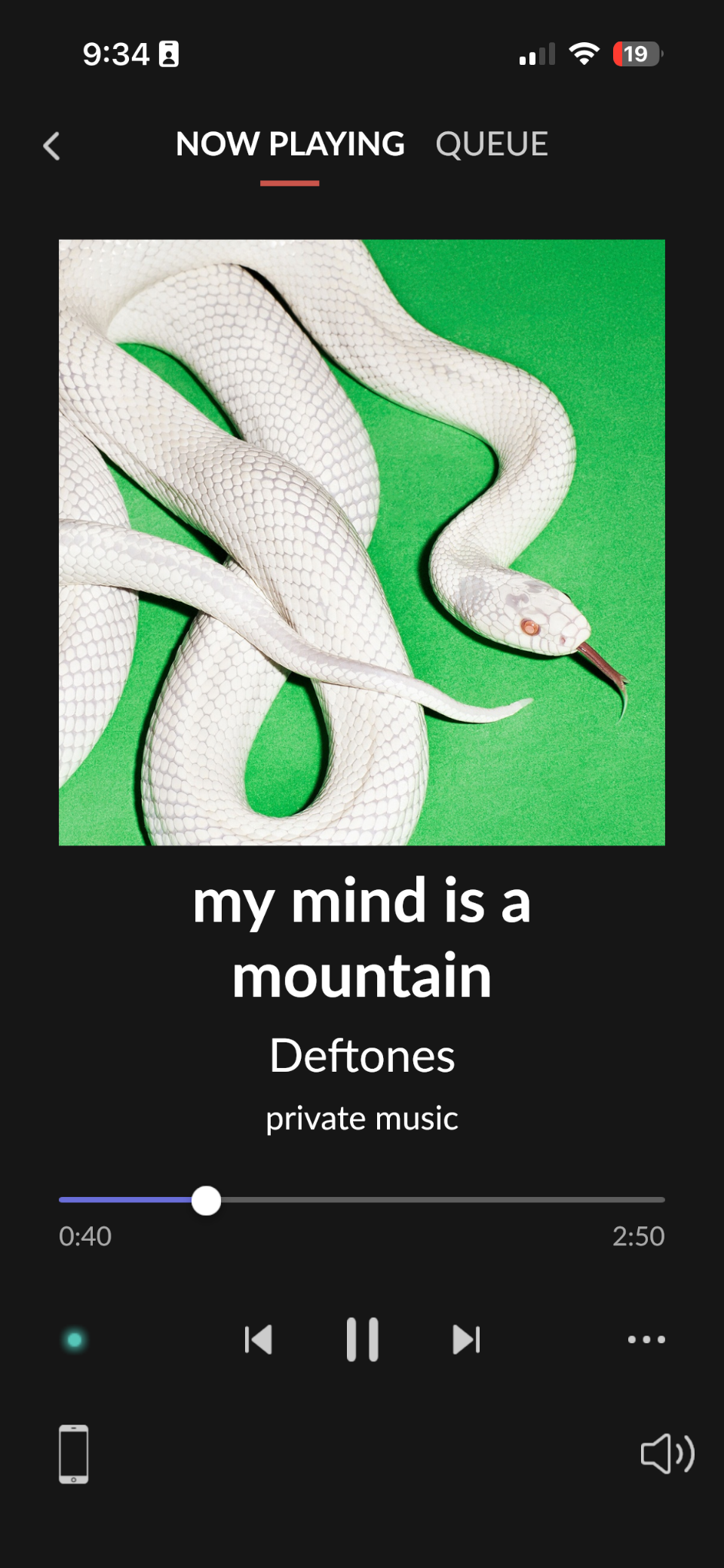
Task: Open the Deftones artist page
Action: [362, 1055]
